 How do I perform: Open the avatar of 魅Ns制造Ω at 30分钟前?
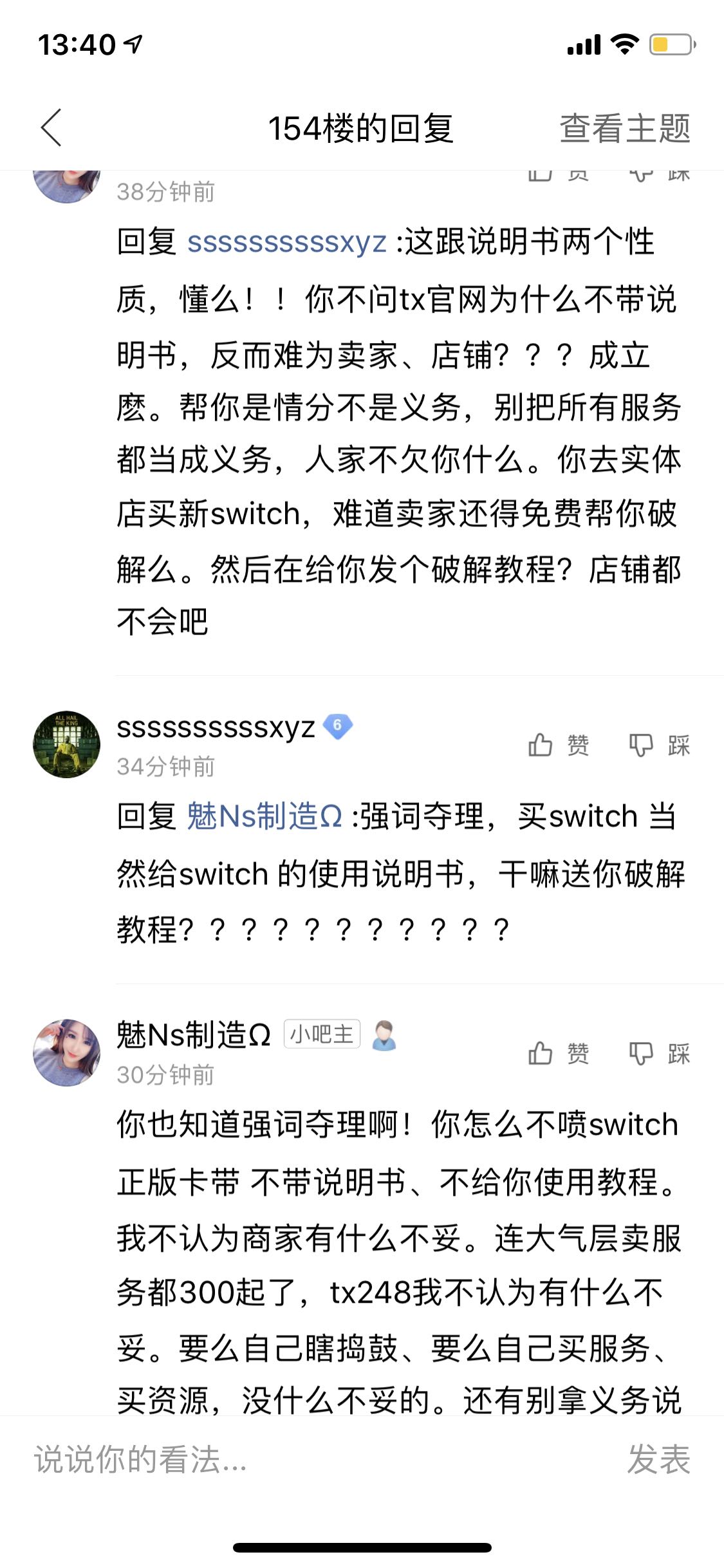pyautogui.click(x=67, y=1053)
